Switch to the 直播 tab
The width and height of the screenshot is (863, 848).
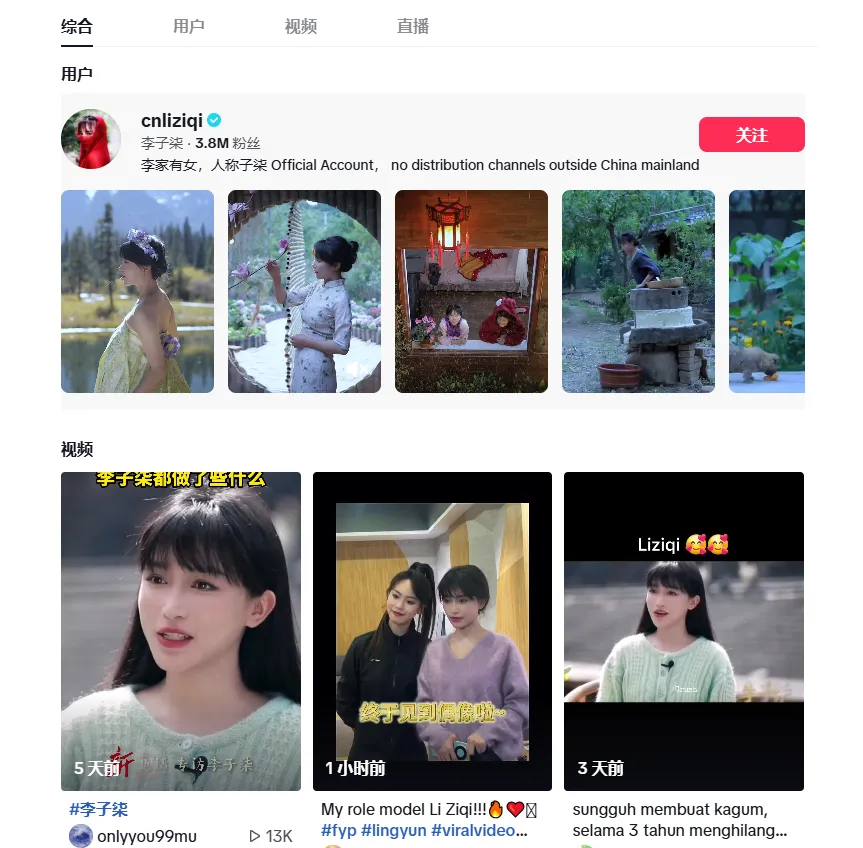tap(413, 27)
